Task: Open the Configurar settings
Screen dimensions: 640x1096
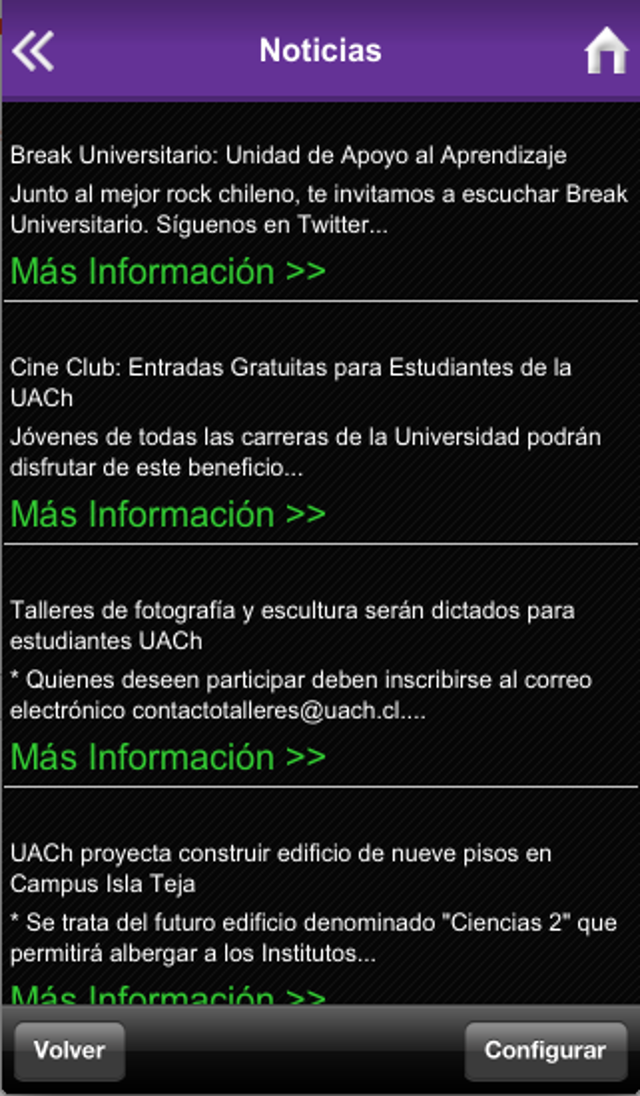Action: (x=546, y=1051)
